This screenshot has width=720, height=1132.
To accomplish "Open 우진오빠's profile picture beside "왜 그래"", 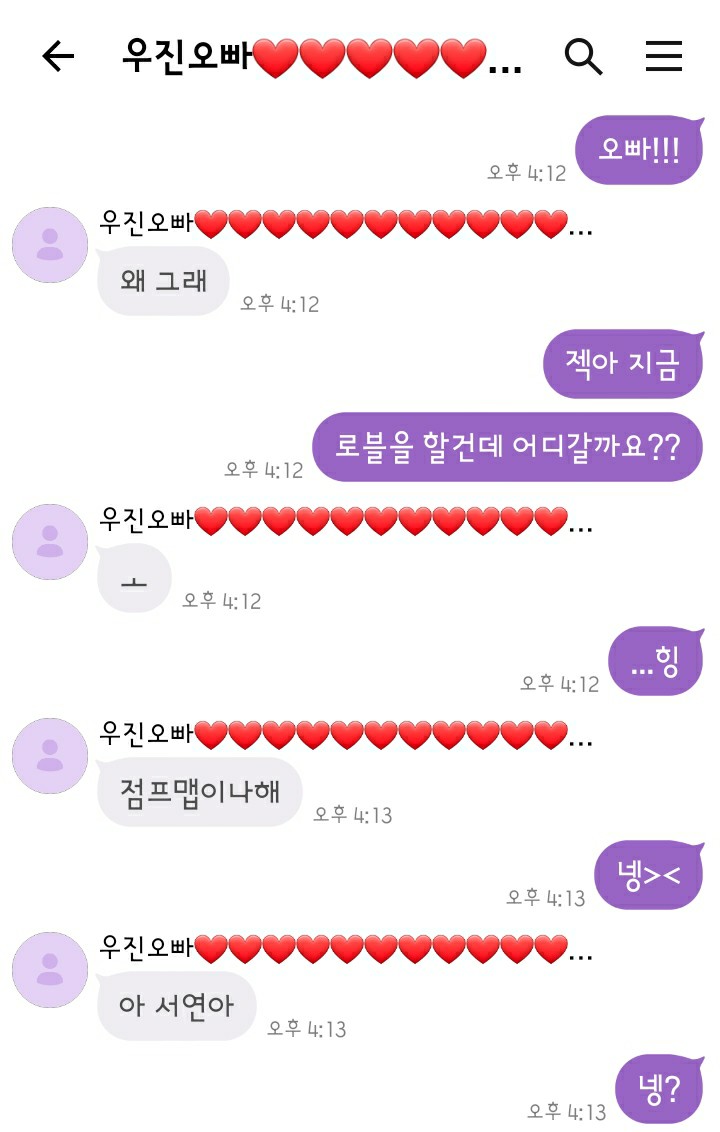I will (x=50, y=245).
